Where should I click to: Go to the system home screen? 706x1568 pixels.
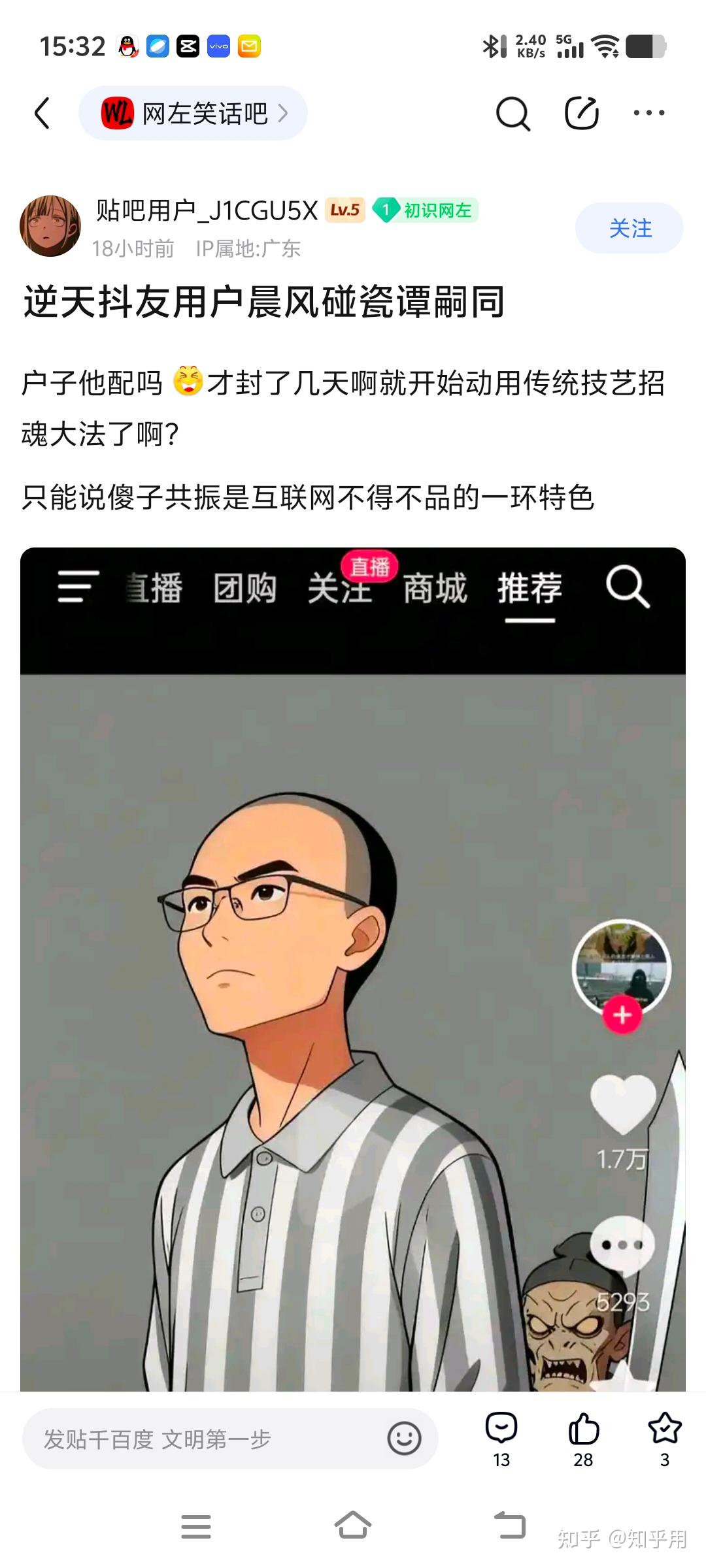[353, 1526]
